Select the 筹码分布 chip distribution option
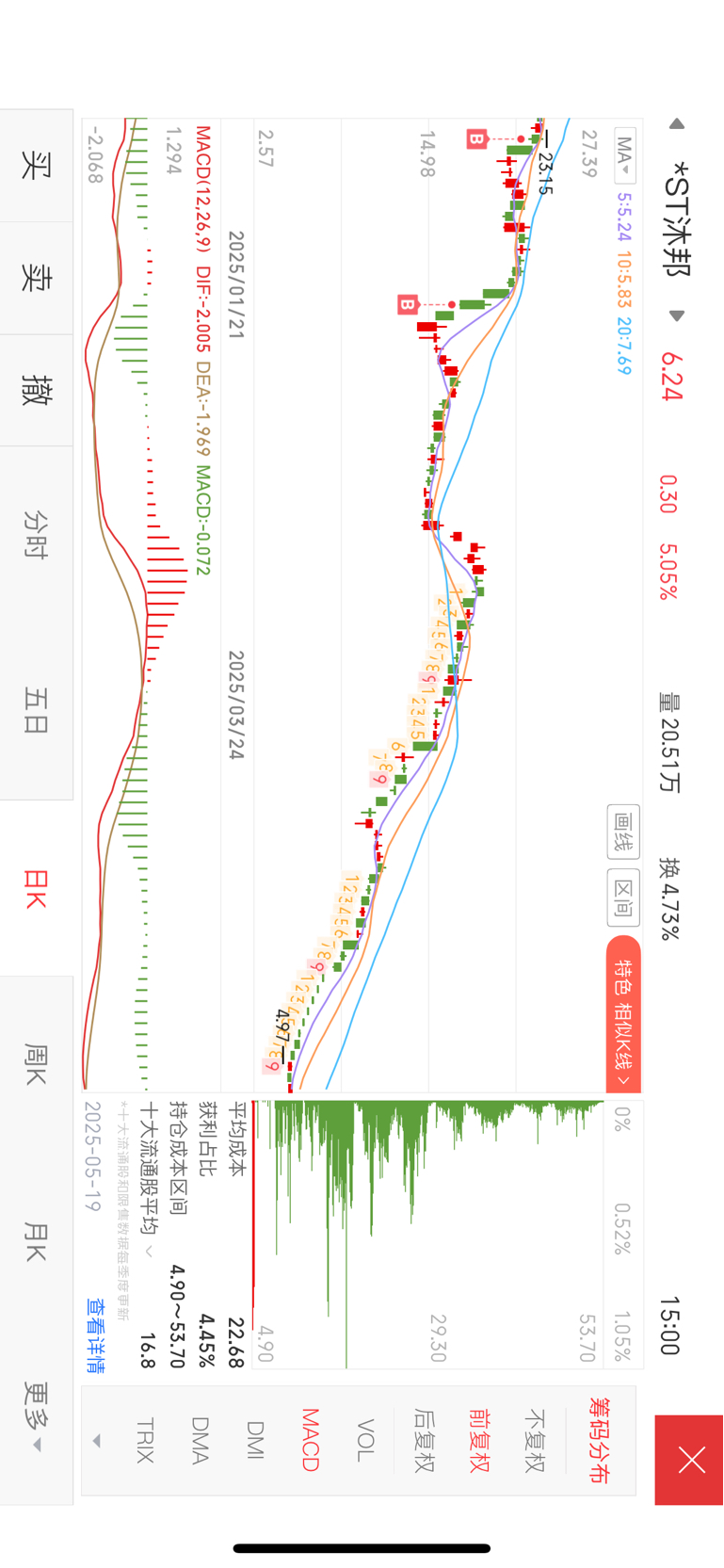The height and width of the screenshot is (1568, 724). [x=598, y=1441]
